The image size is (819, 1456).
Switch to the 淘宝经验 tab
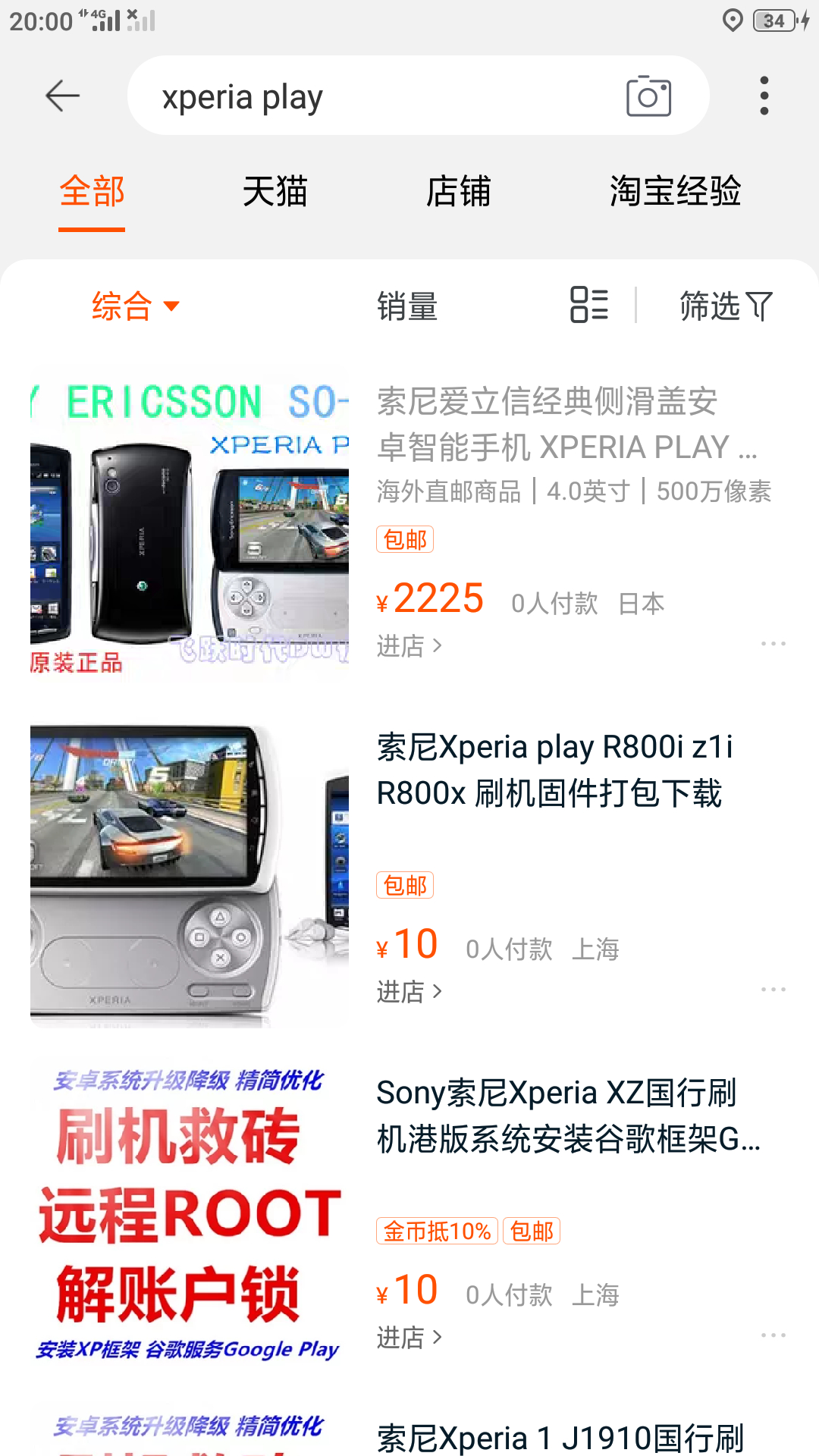coord(675,191)
